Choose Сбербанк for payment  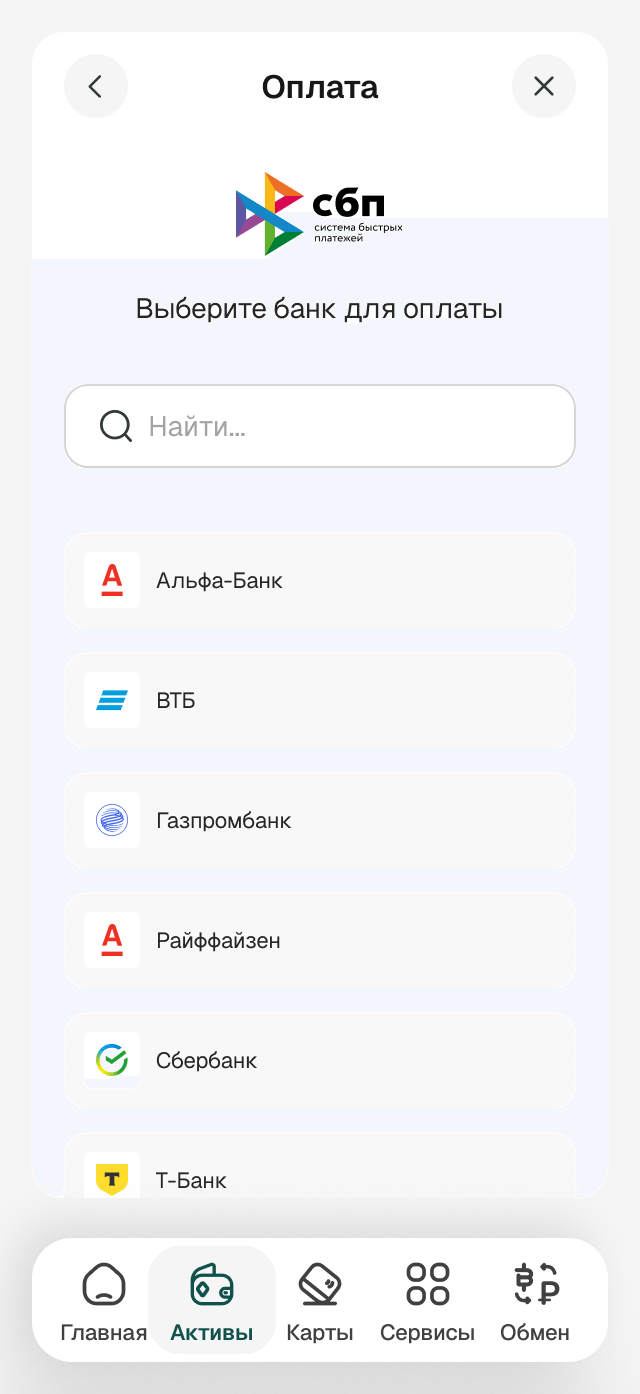point(320,1060)
